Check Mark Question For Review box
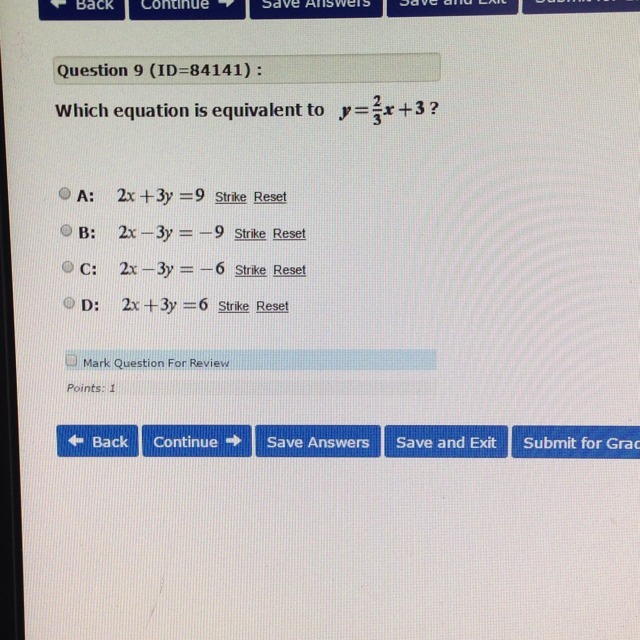Screen dimensions: 640x640 tap(71, 360)
